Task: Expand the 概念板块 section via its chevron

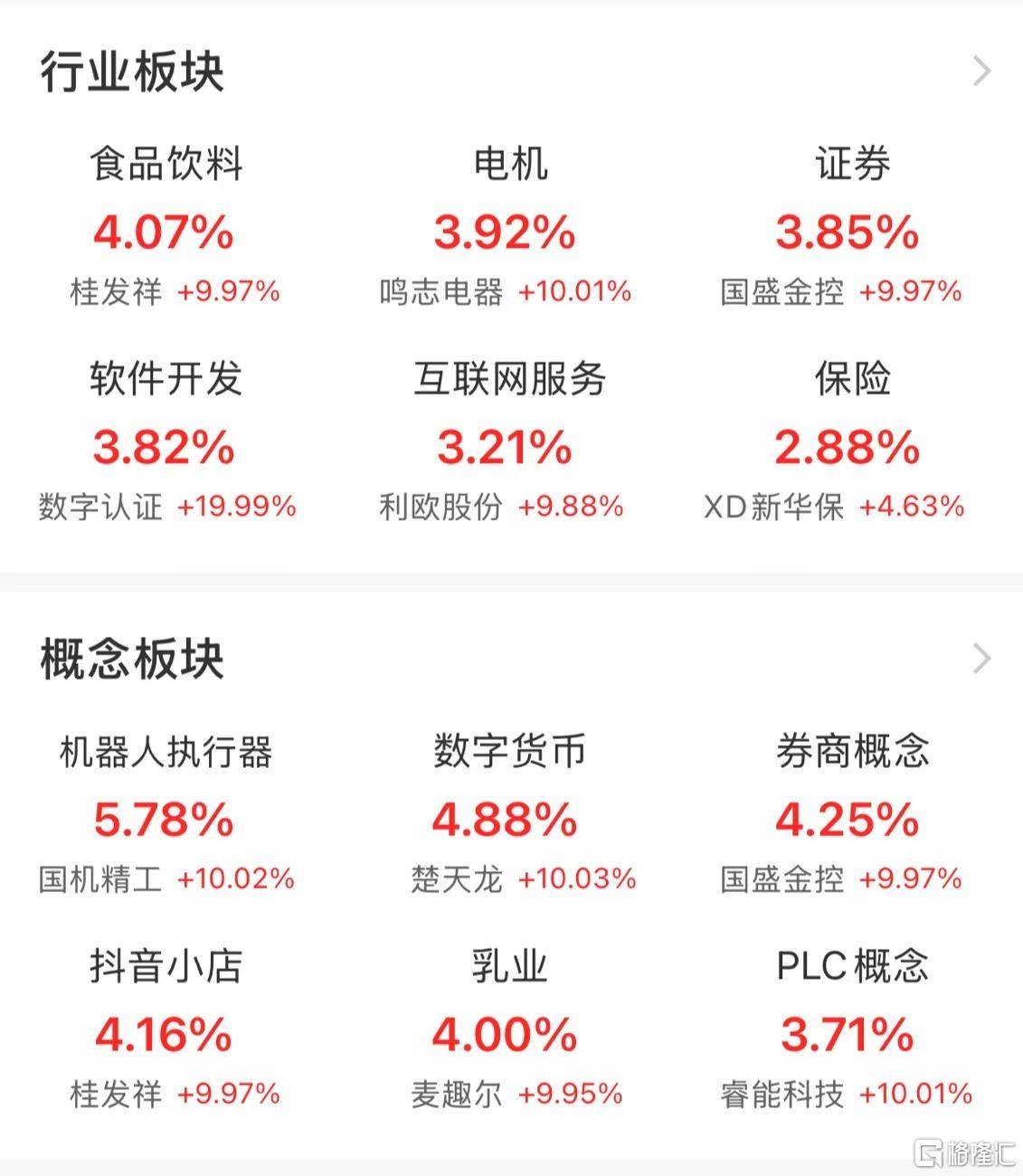Action: (980, 659)
